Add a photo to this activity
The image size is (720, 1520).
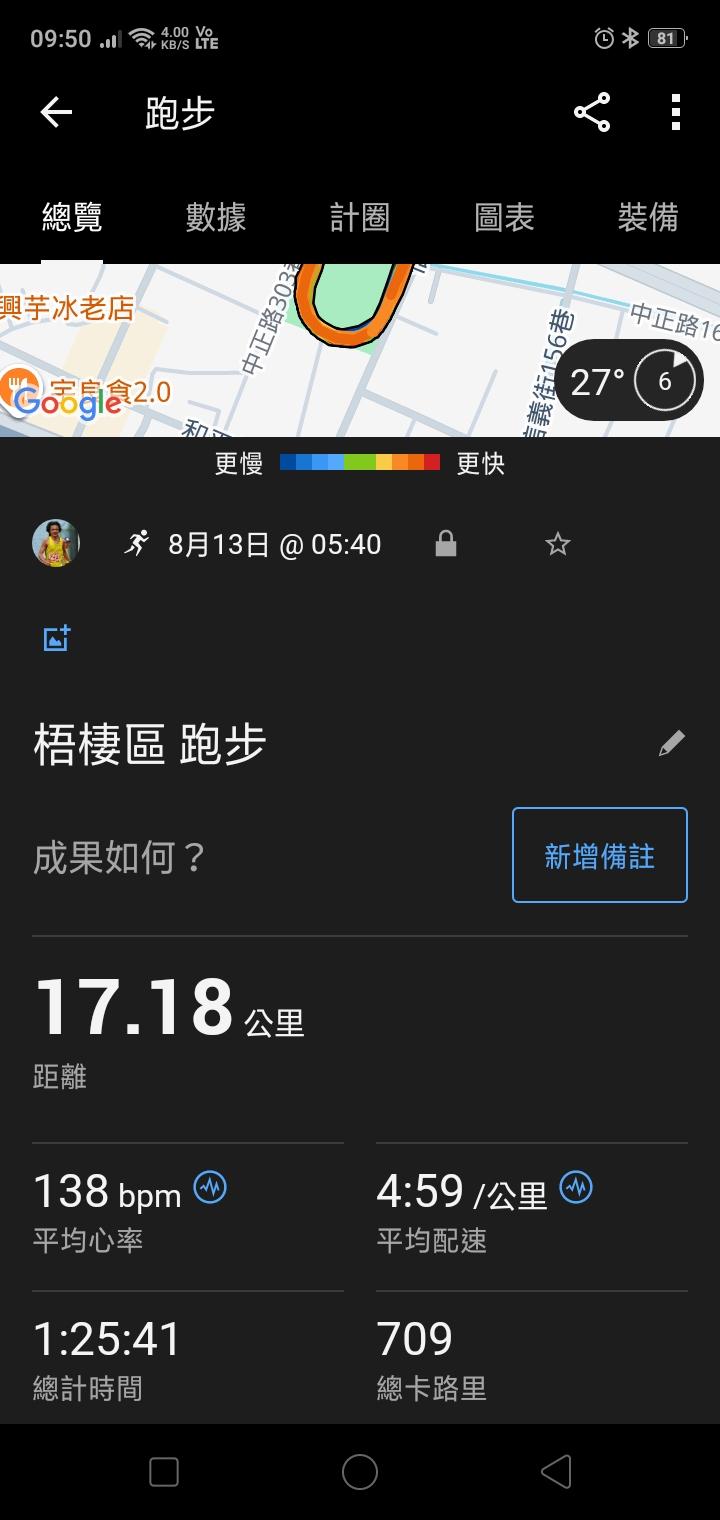point(57,638)
